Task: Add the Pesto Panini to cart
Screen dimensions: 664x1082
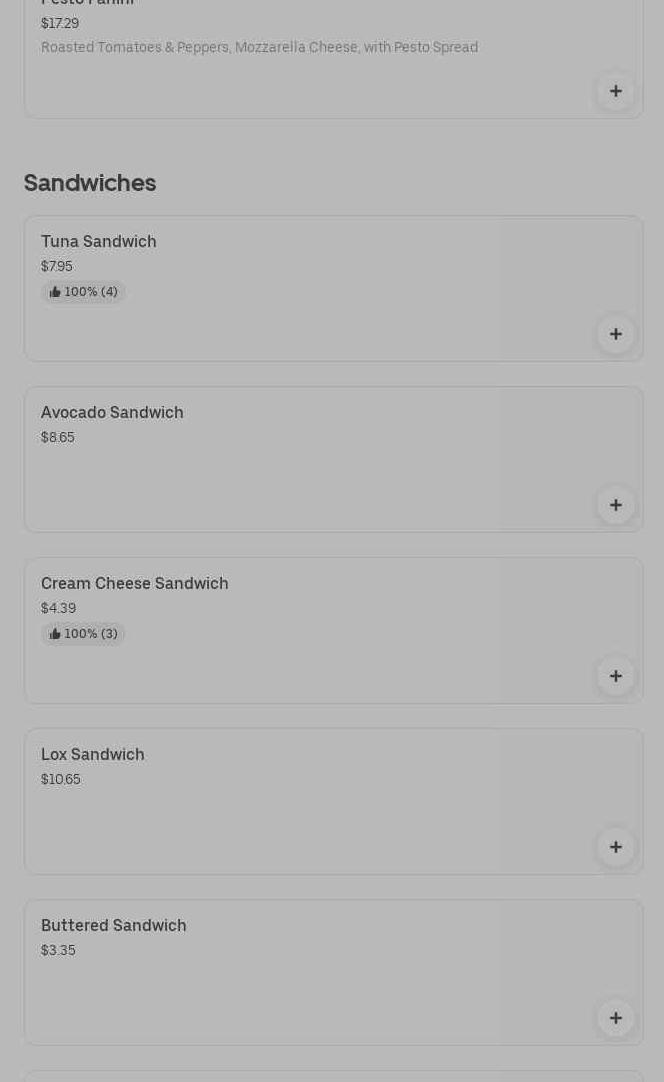Action: click(x=616, y=91)
